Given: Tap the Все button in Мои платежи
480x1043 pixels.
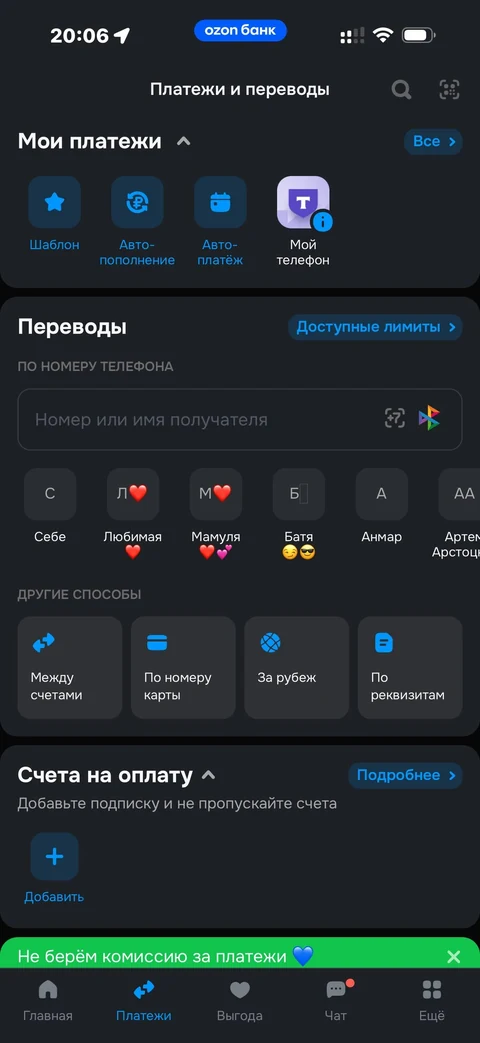Looking at the screenshot, I should pos(433,142).
